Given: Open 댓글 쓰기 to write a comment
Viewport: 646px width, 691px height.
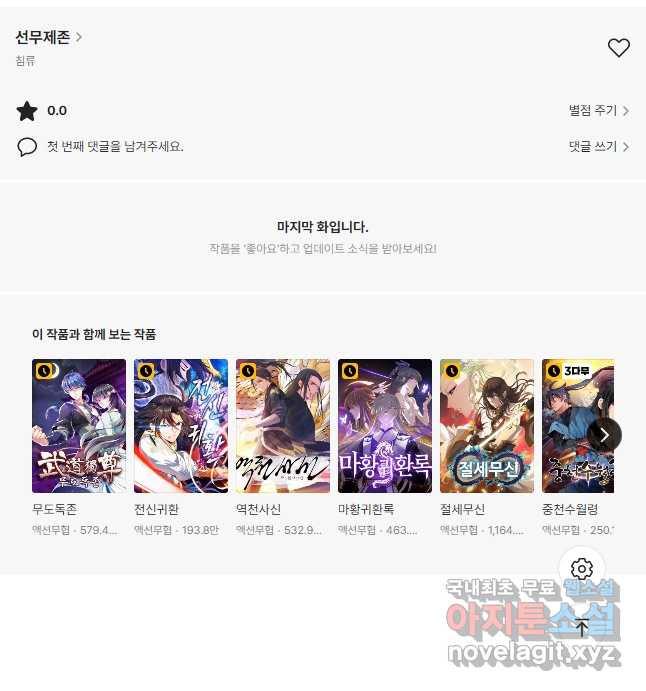Looking at the screenshot, I should click(598, 147).
